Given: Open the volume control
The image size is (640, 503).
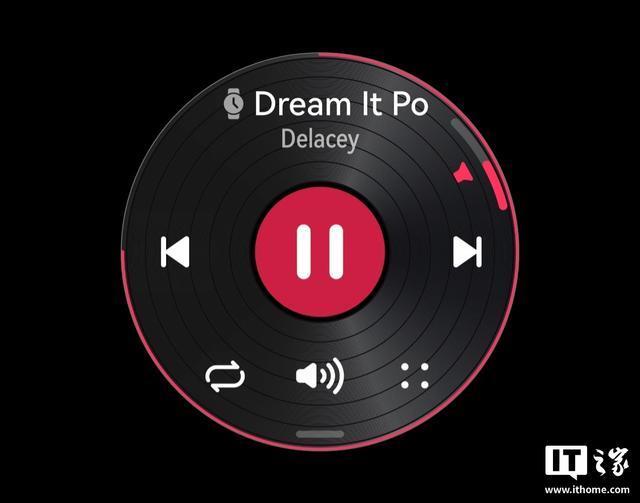Looking at the screenshot, I should tap(319, 376).
